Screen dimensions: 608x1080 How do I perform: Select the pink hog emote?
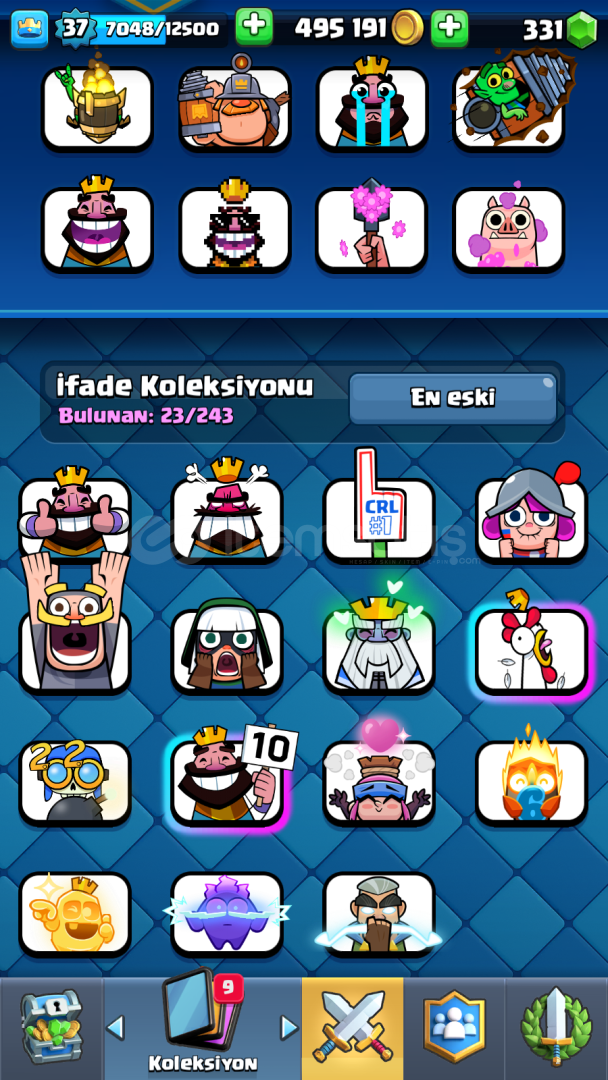pos(509,229)
